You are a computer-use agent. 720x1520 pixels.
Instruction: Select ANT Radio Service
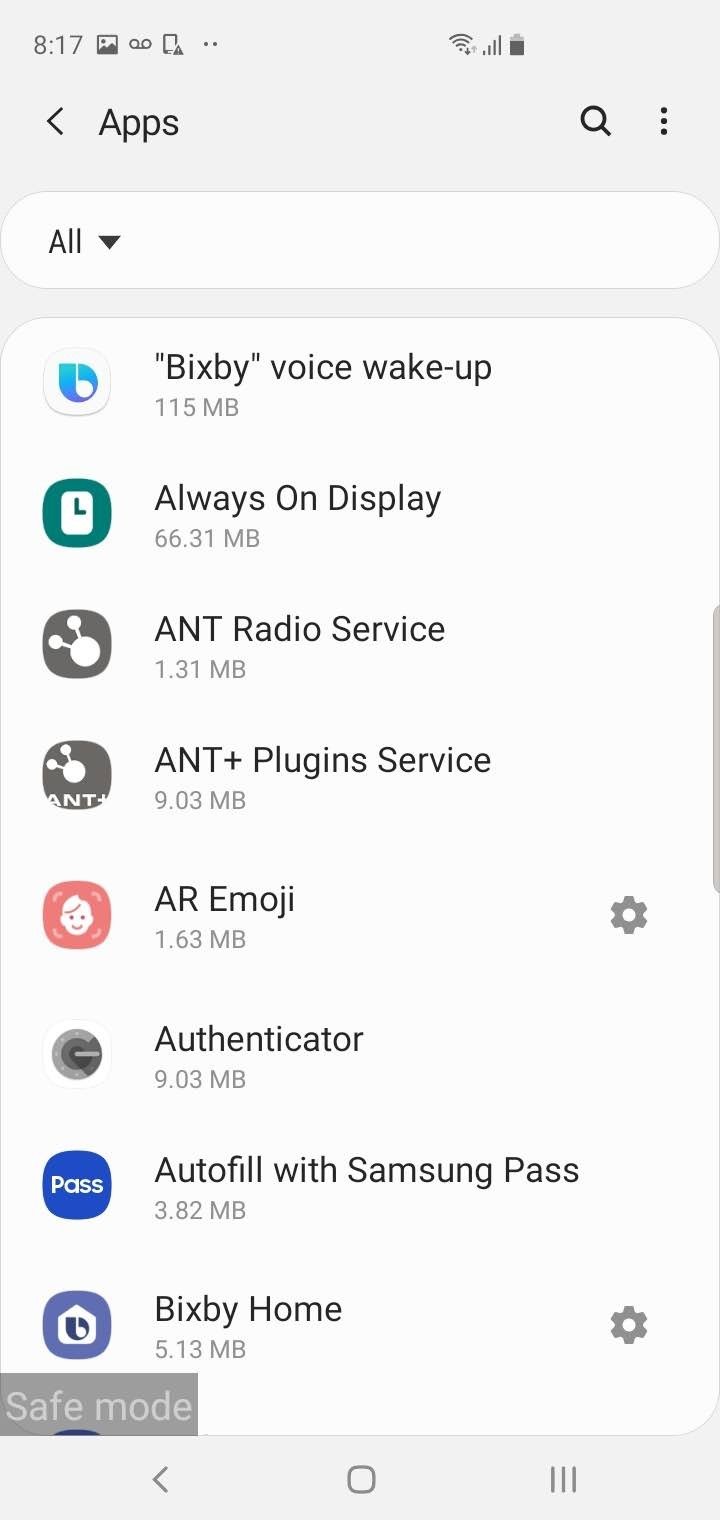click(299, 645)
